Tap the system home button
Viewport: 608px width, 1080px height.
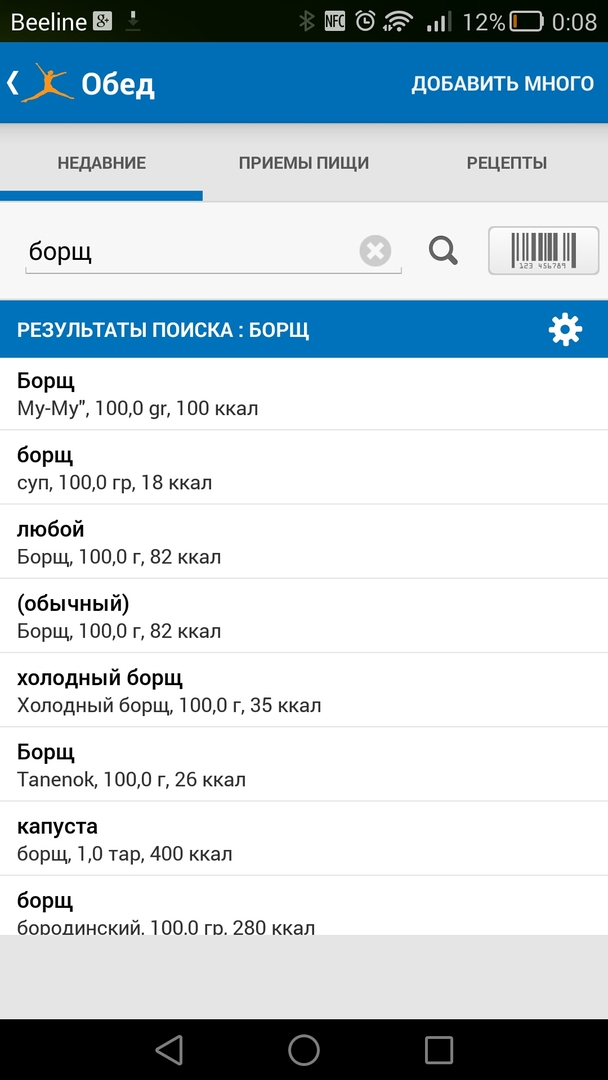304,1049
